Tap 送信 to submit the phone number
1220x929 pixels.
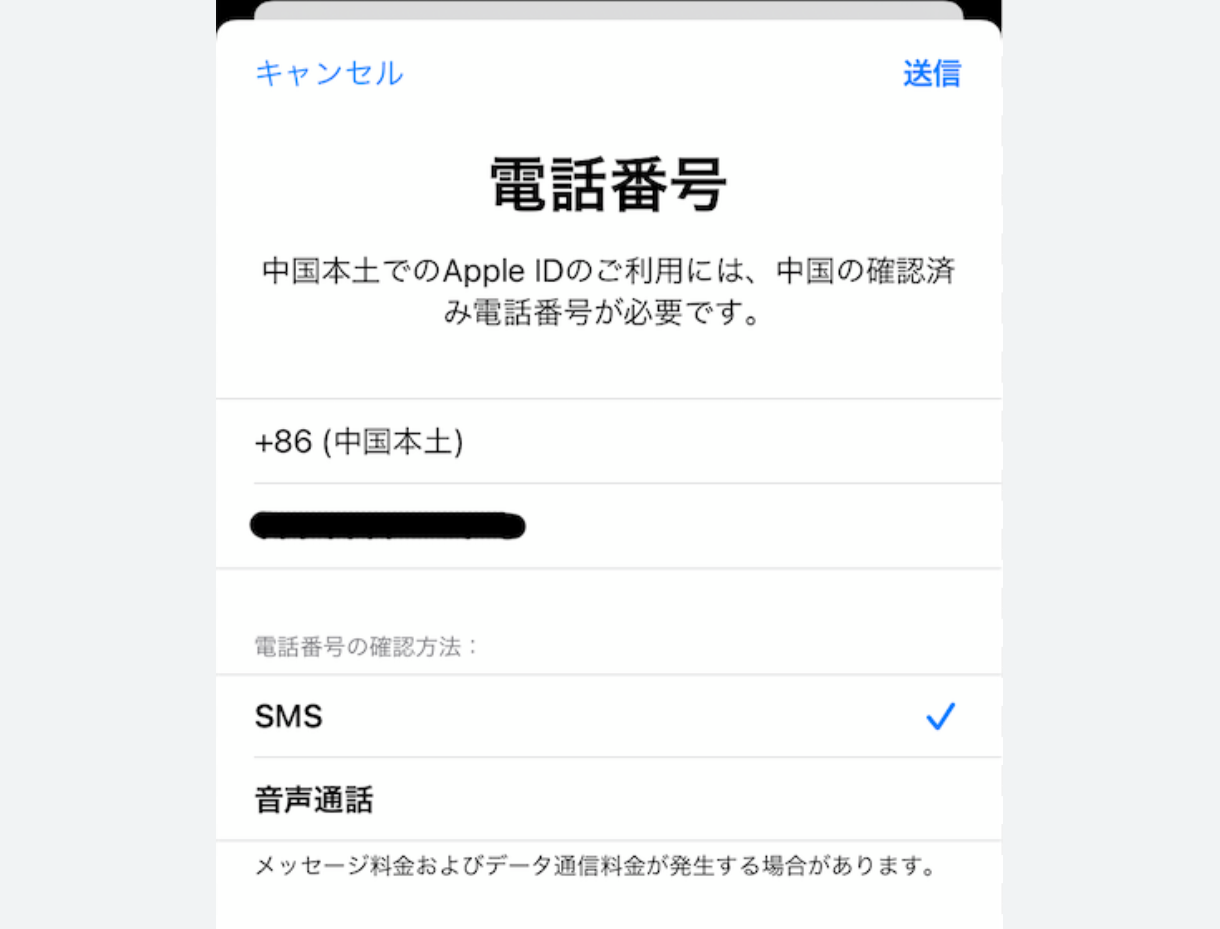click(x=931, y=73)
